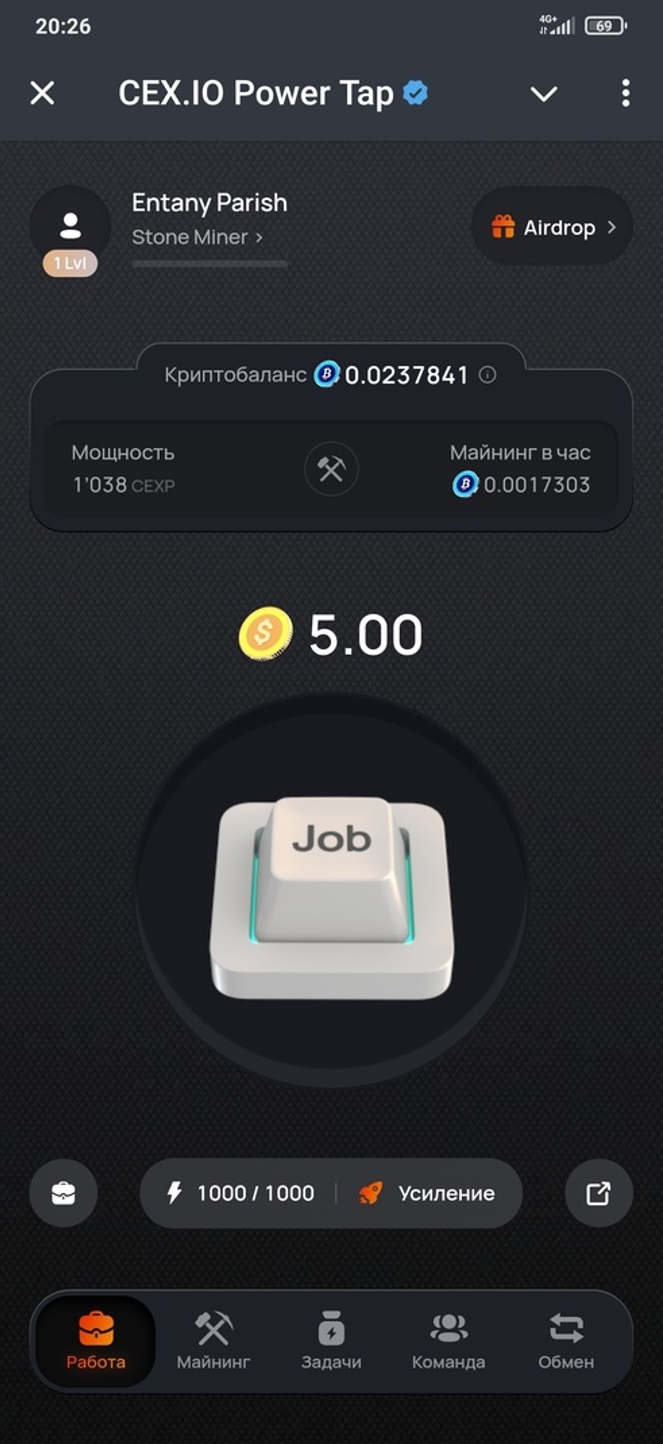
Task: Open the Airdrop section
Action: tap(553, 227)
